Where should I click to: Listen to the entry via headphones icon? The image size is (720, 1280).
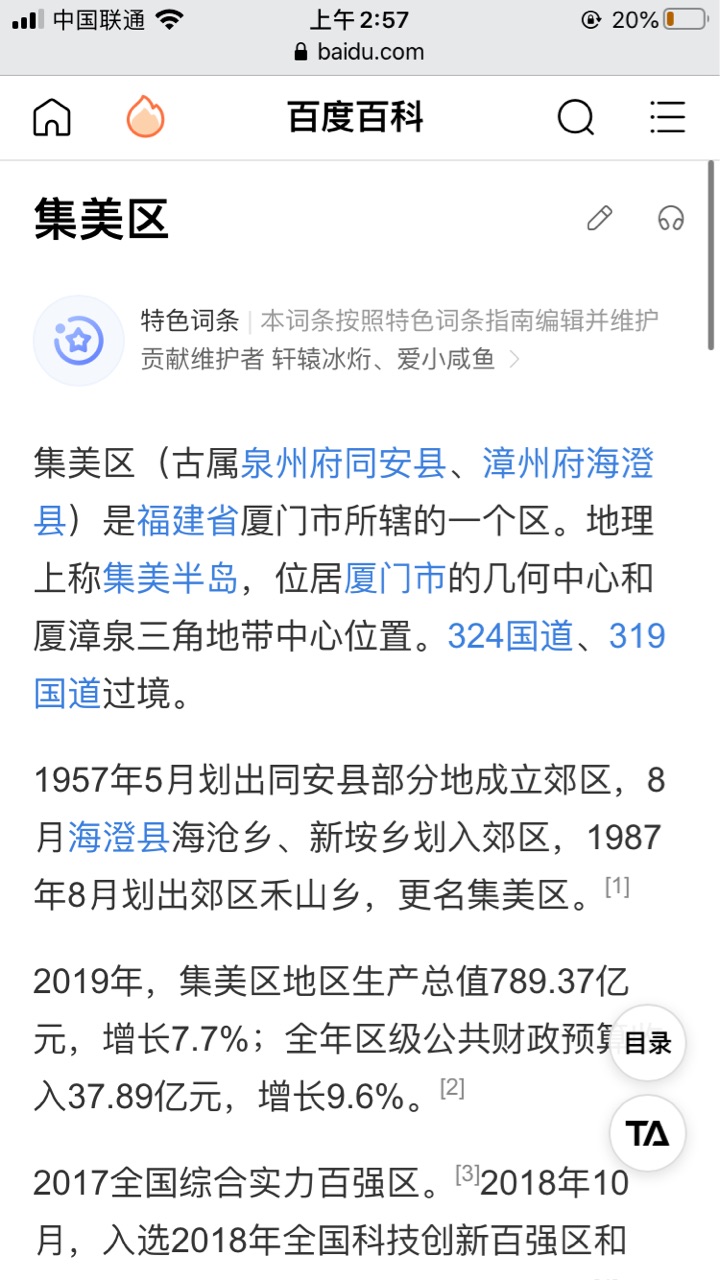tap(671, 218)
